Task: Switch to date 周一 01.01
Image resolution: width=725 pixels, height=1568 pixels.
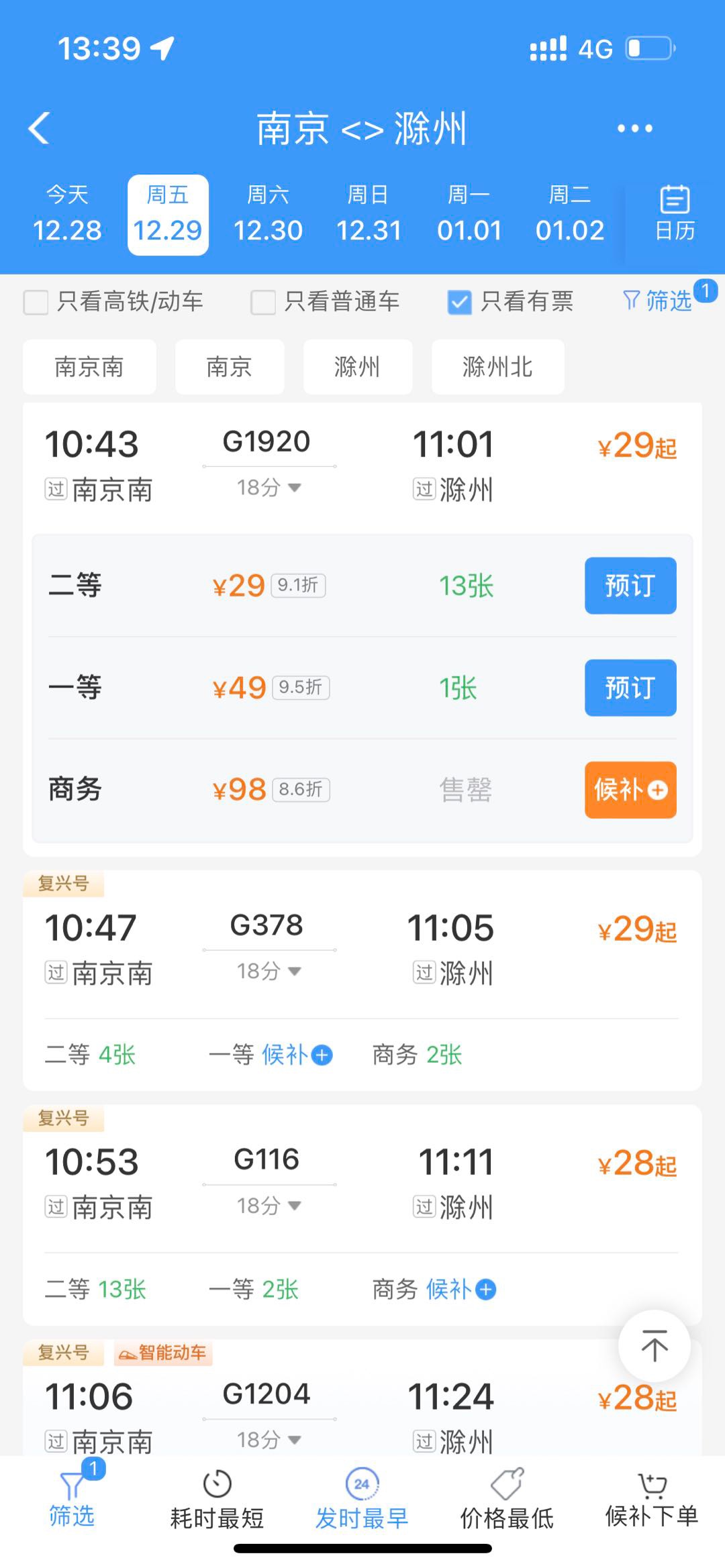Action: 469,215
